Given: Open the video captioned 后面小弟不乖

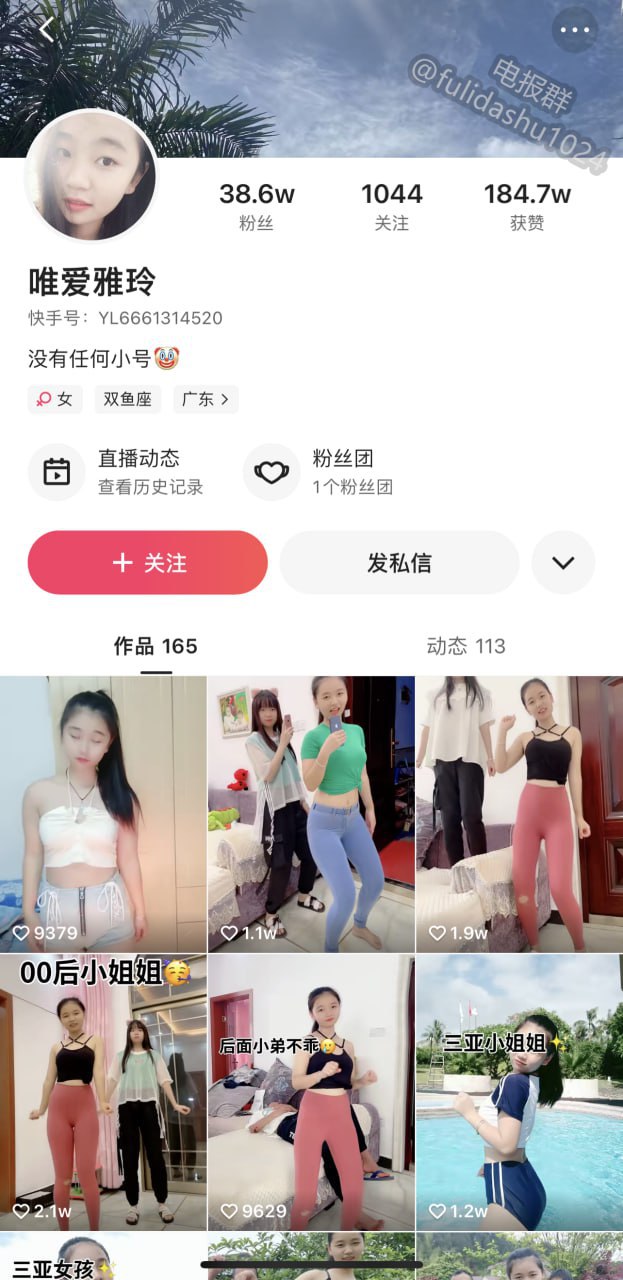Looking at the screenshot, I should pyautogui.click(x=311, y=1092).
